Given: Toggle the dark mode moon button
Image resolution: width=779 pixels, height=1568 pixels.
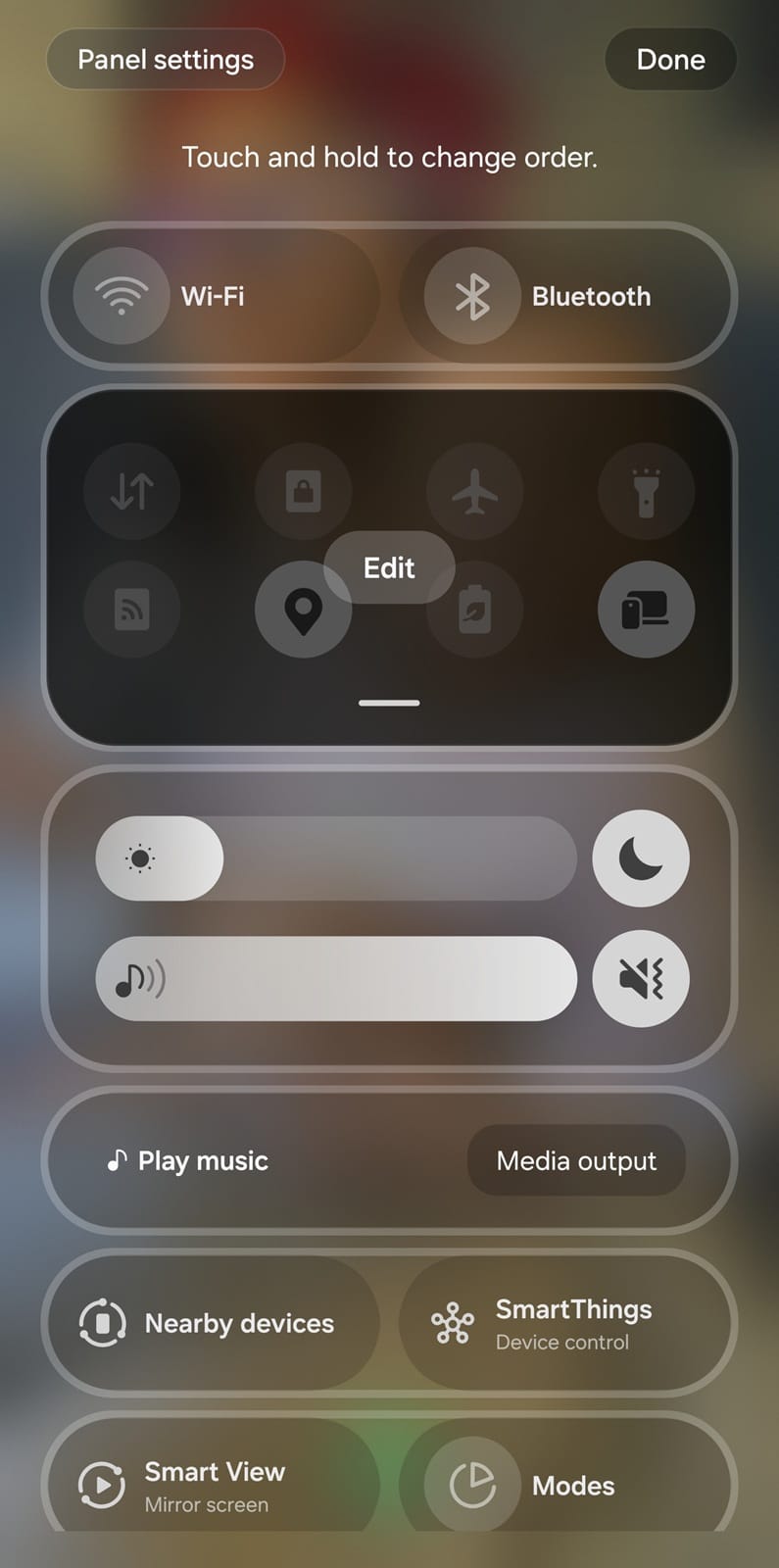Looking at the screenshot, I should [641, 858].
